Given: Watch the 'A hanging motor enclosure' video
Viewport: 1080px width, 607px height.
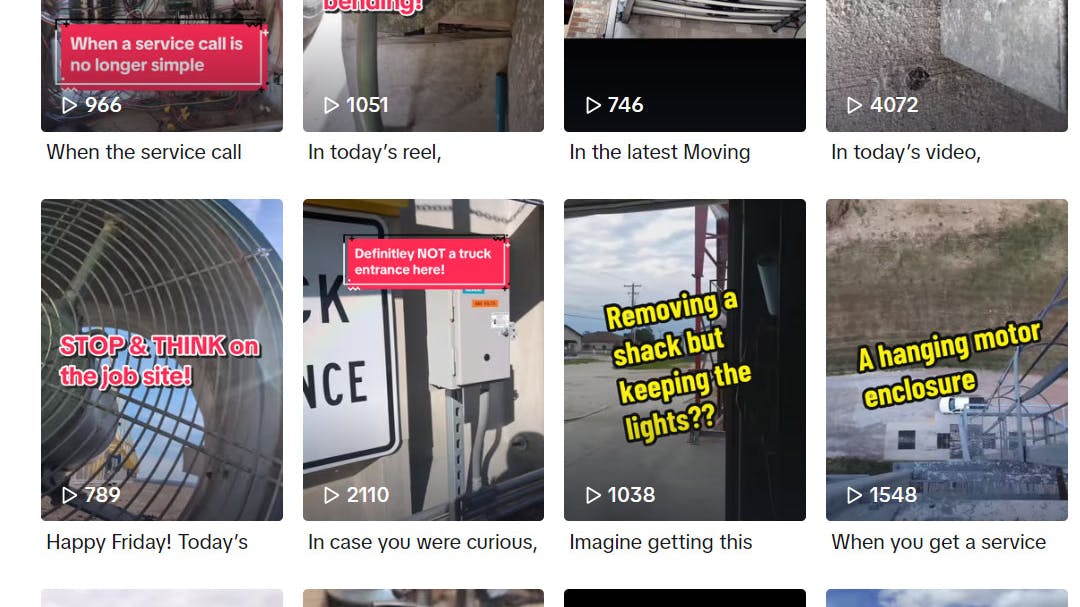Looking at the screenshot, I should pos(946,360).
